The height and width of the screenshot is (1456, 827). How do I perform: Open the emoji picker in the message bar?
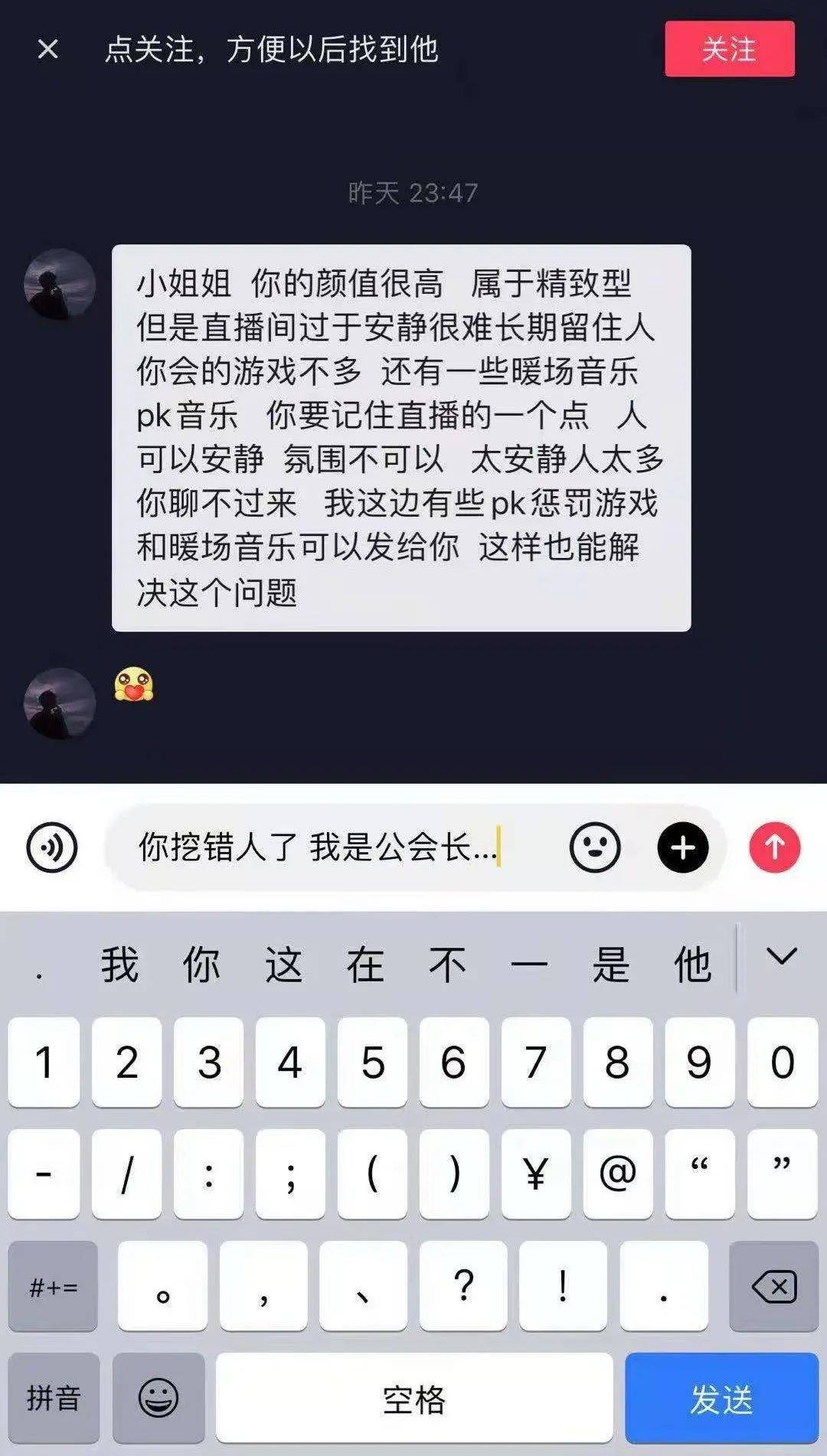click(594, 847)
